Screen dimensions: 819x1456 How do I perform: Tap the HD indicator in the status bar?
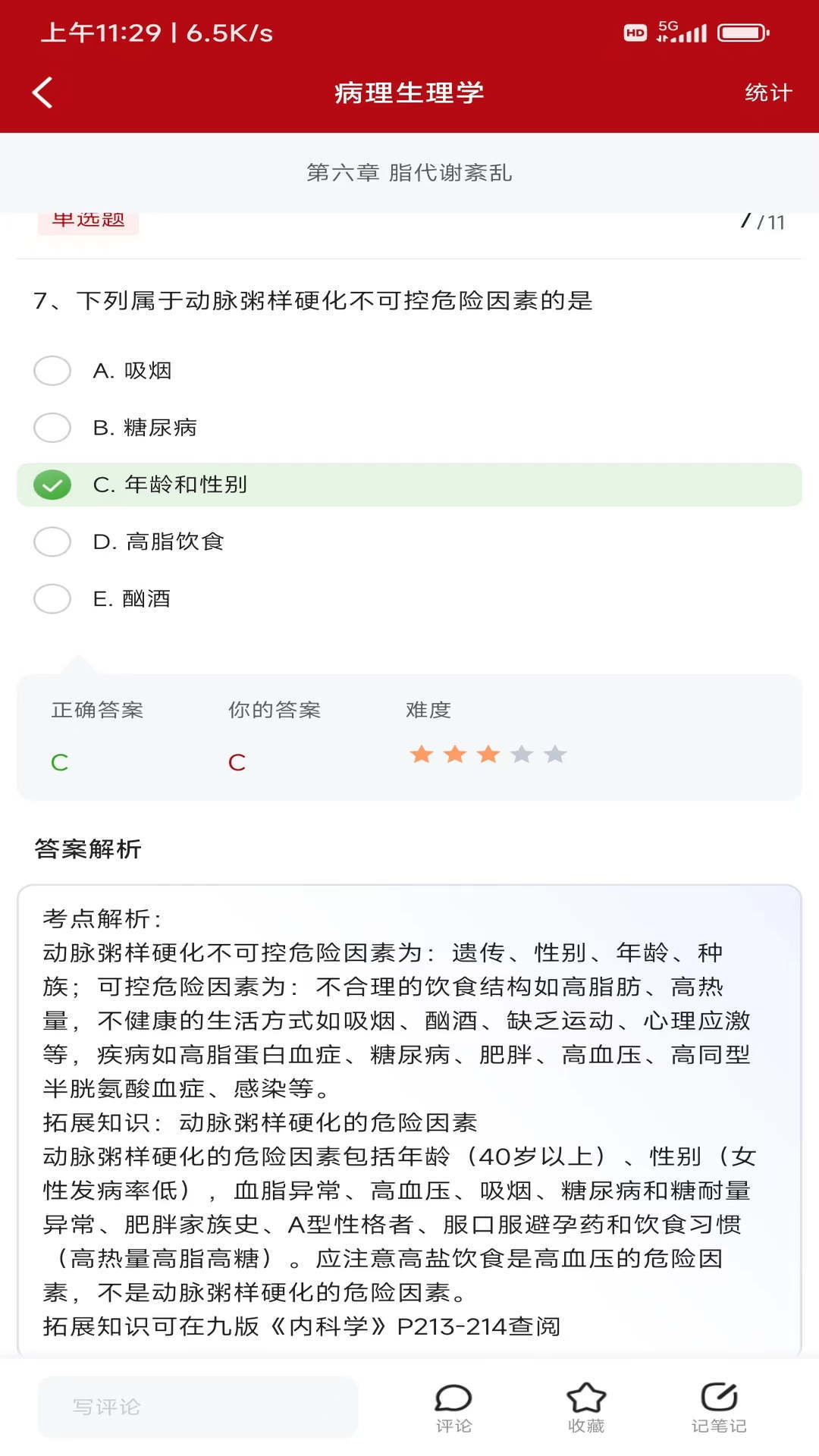point(635,33)
